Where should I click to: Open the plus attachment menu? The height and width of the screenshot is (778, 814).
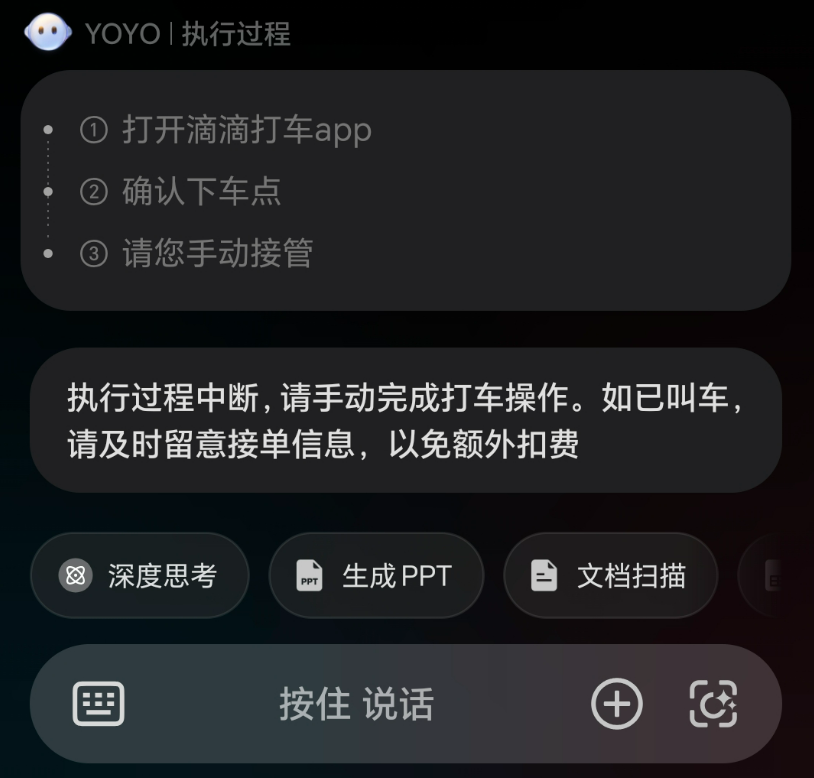tap(616, 703)
